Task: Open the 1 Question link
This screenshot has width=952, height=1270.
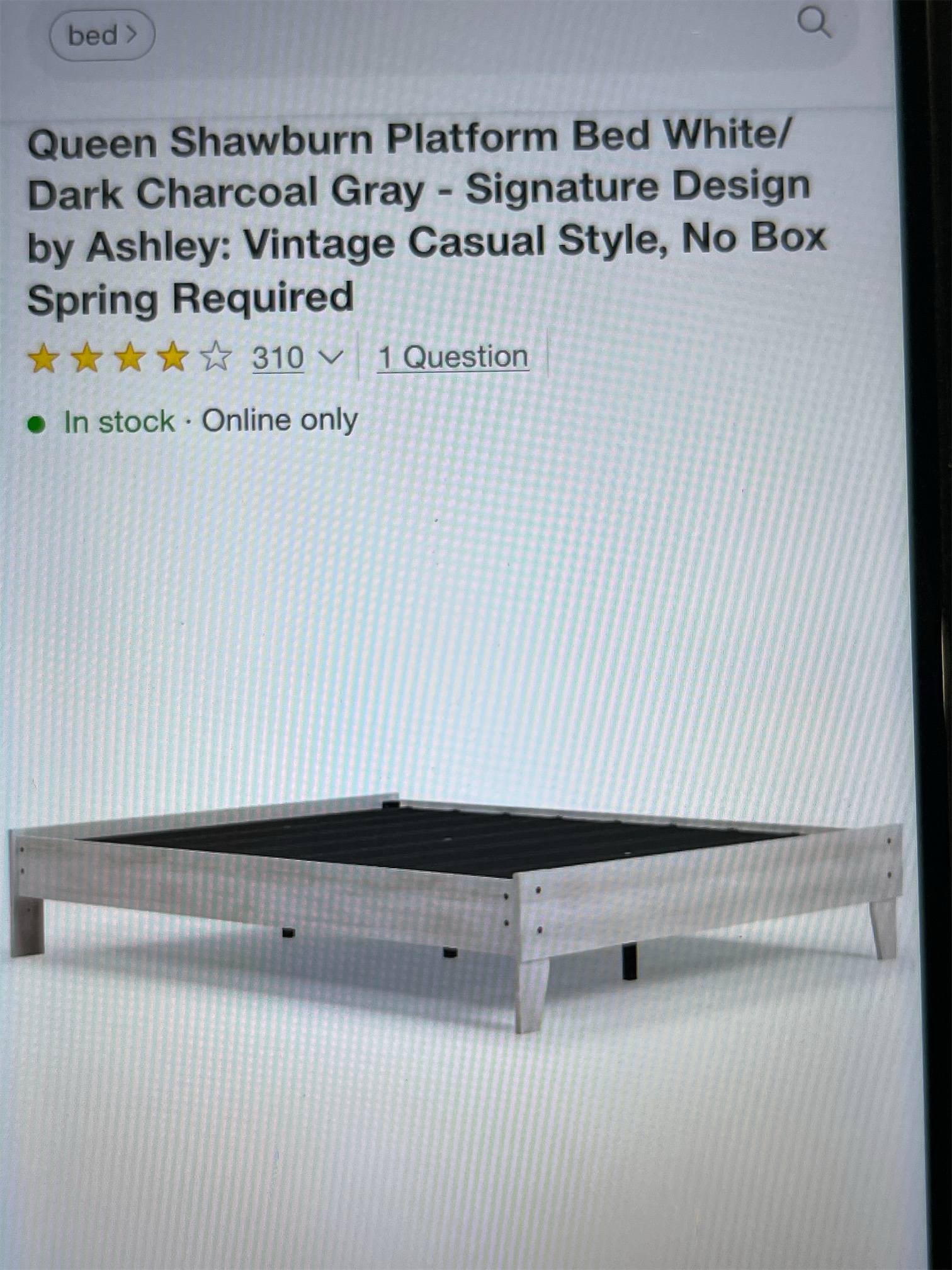Action: tap(453, 357)
